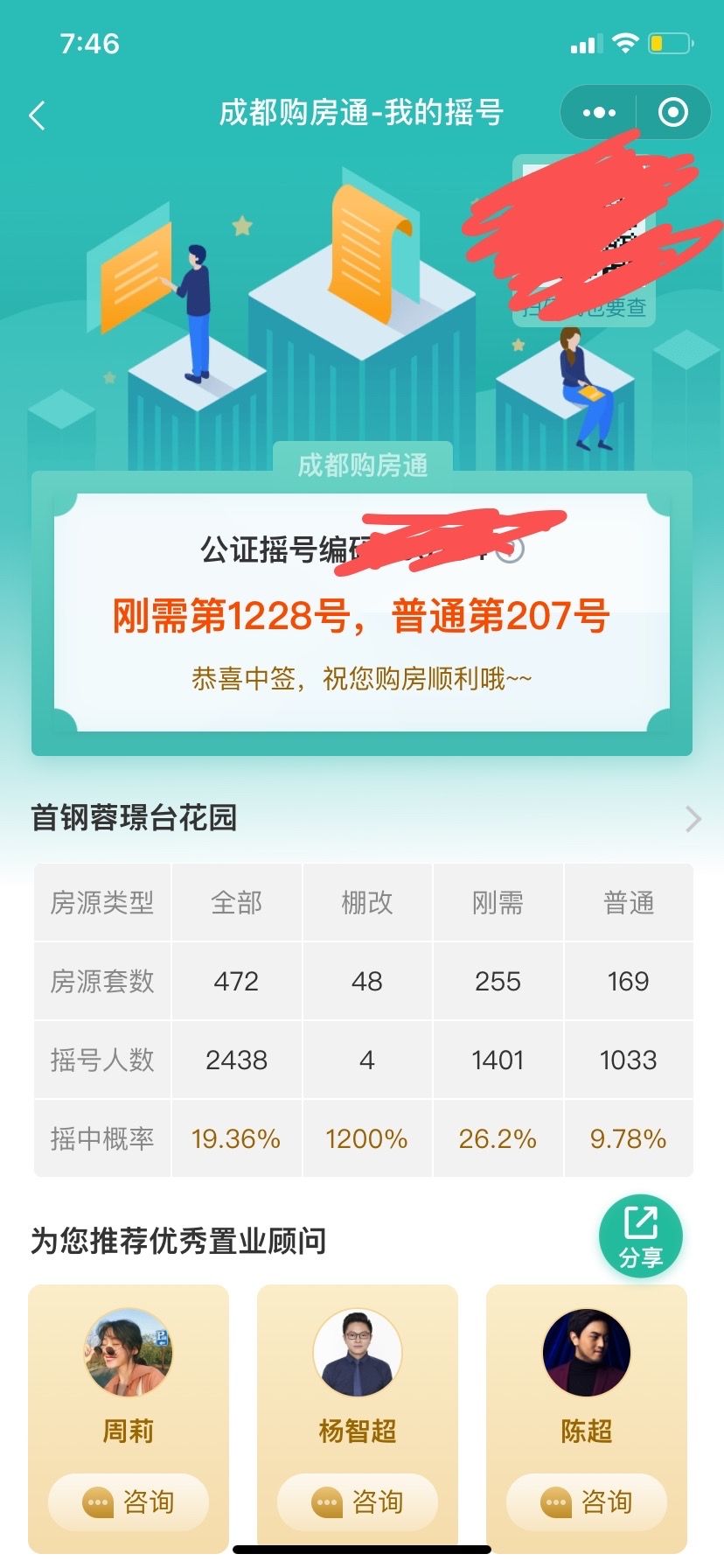Select the 普通 housing type column

(629, 902)
